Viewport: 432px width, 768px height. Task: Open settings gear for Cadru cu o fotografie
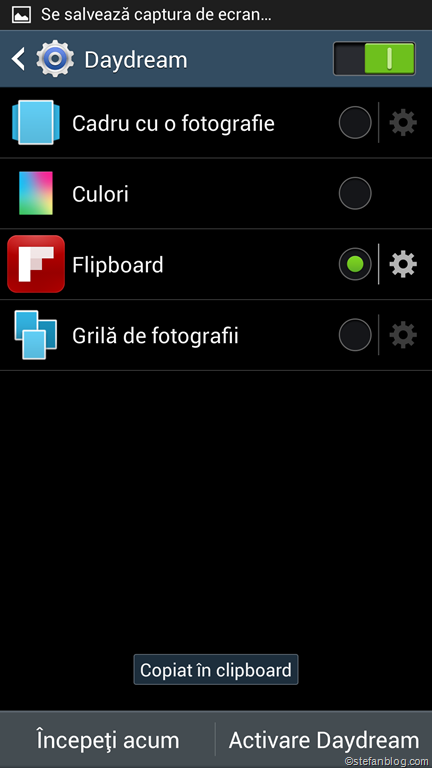pyautogui.click(x=403, y=123)
